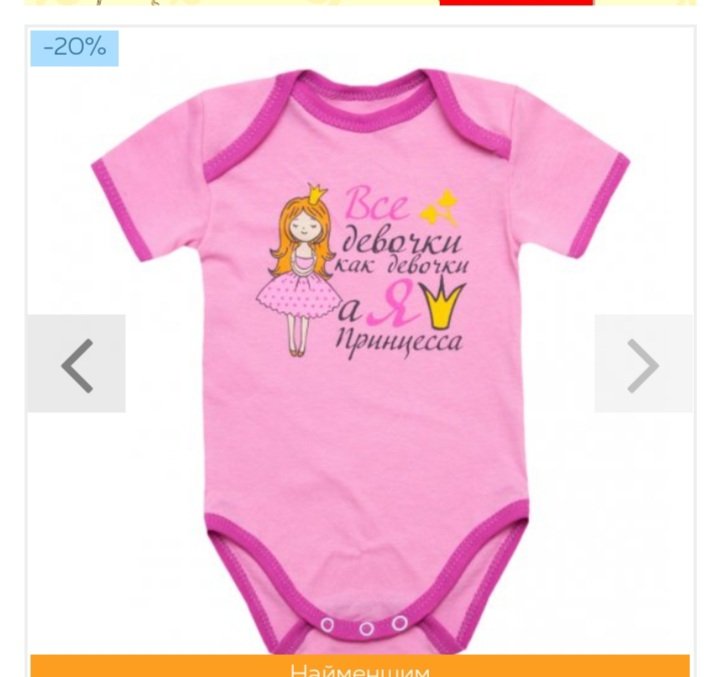Go to the previous product image

[76, 364]
